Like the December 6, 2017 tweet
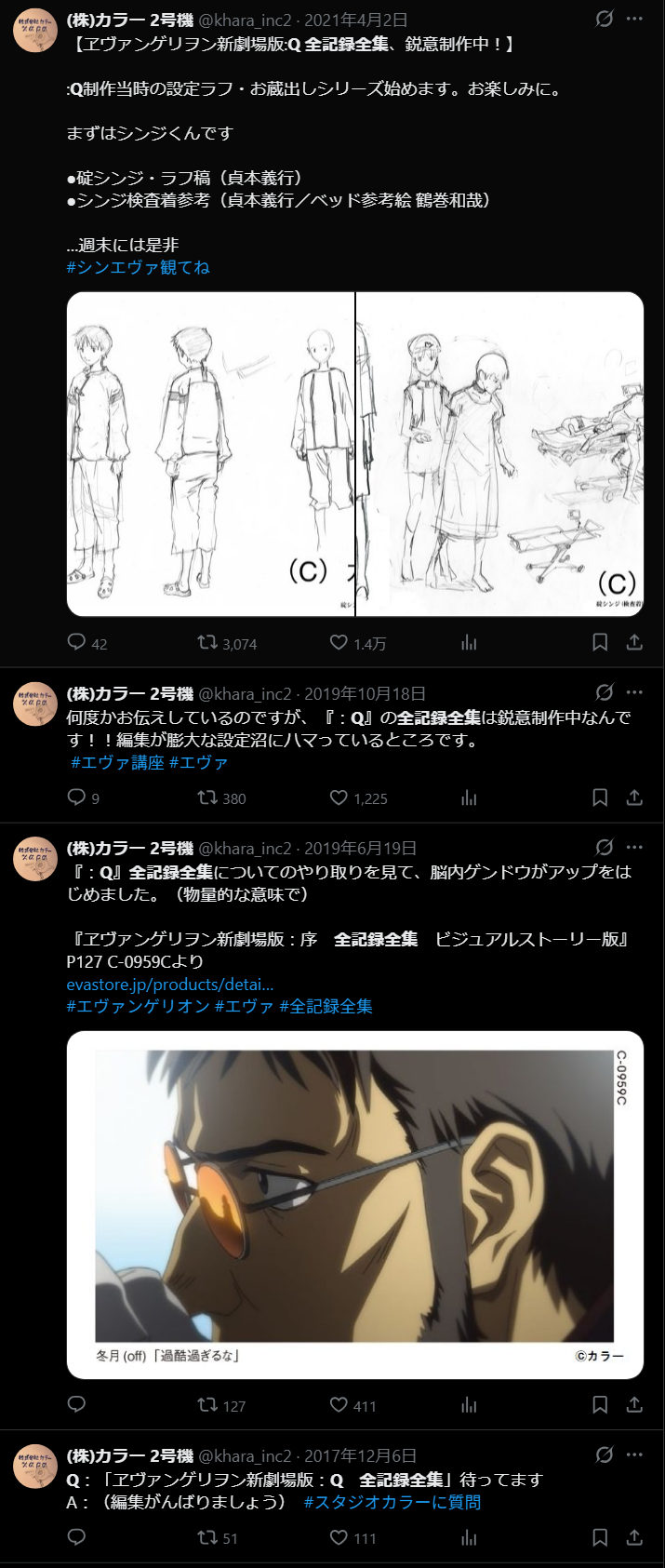 (339, 1538)
